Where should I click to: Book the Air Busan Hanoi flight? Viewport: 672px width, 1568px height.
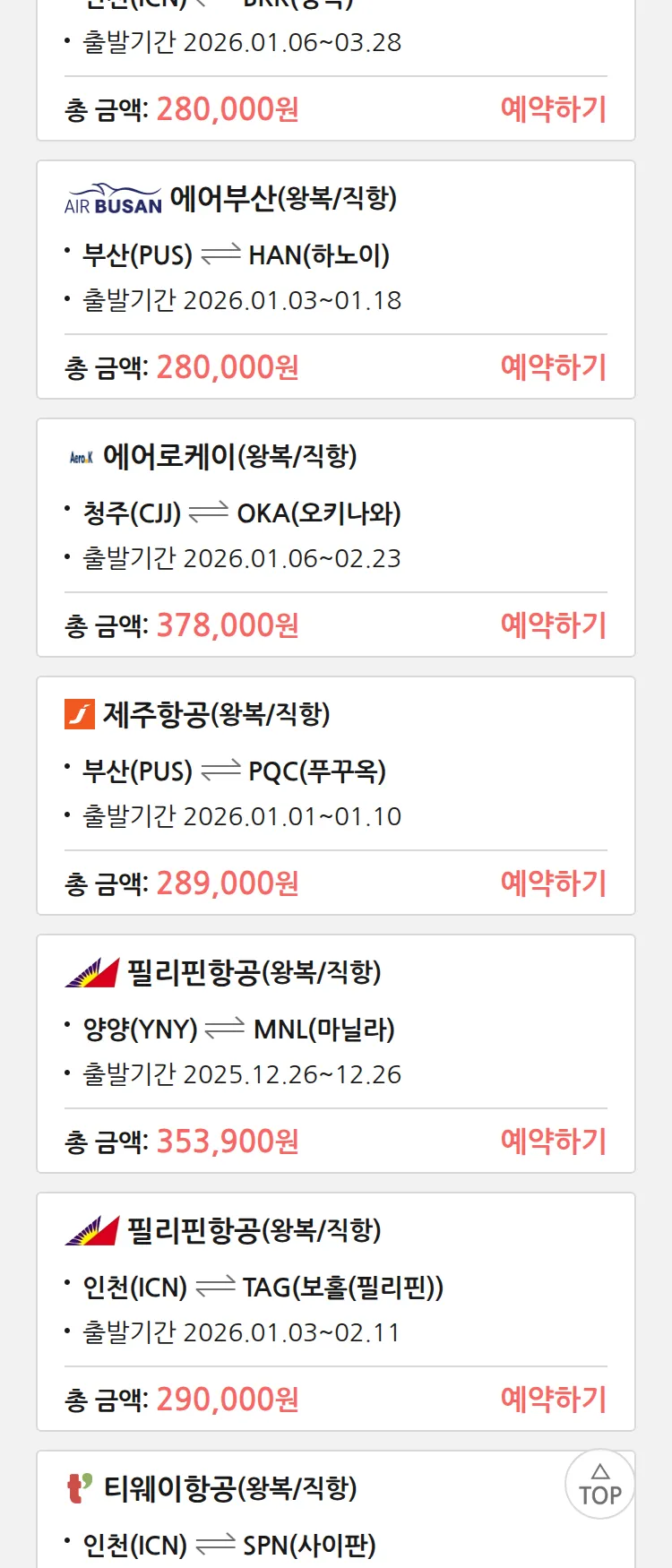coord(553,367)
